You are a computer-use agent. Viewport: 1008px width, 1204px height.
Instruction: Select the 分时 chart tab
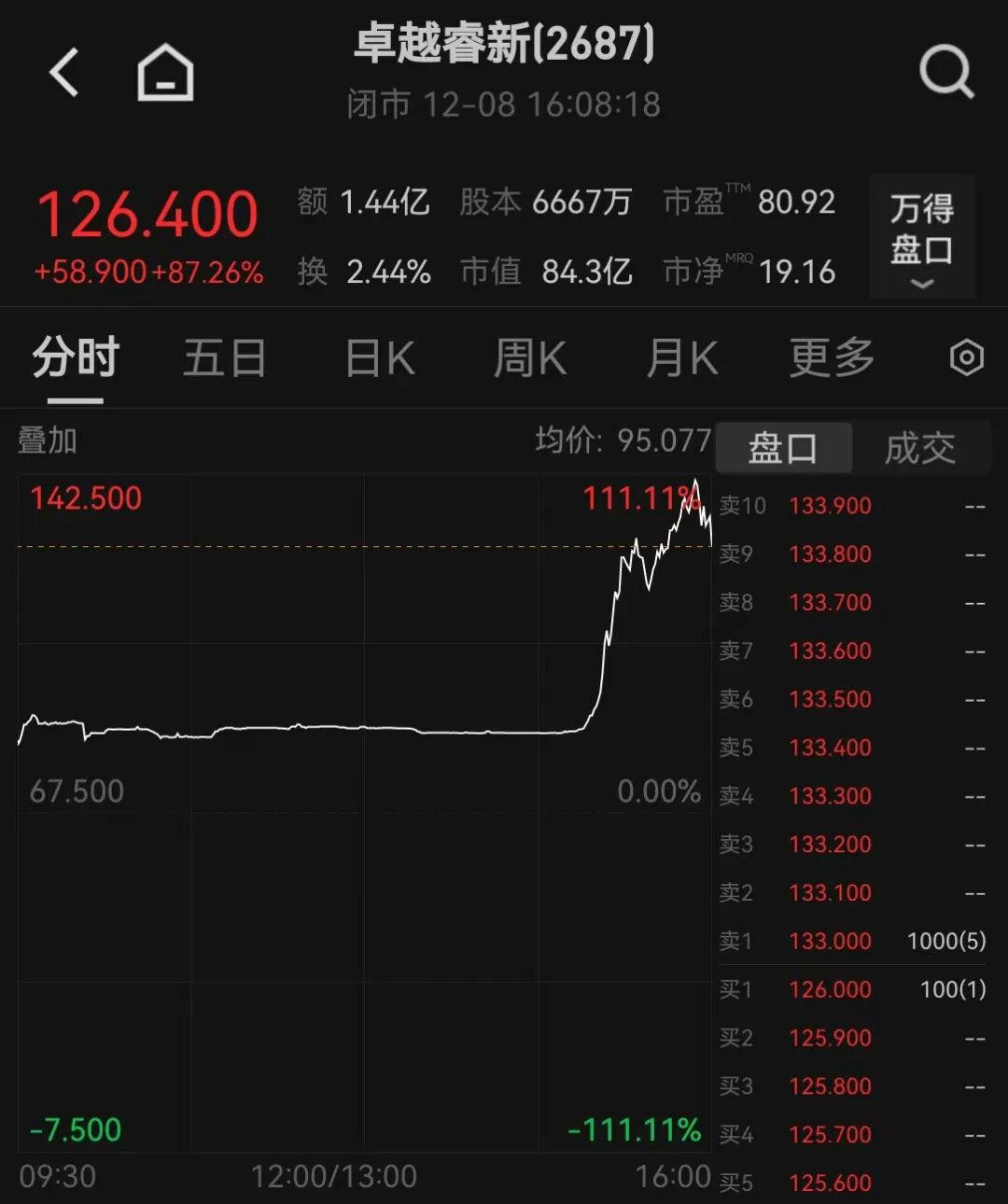[x=76, y=358]
